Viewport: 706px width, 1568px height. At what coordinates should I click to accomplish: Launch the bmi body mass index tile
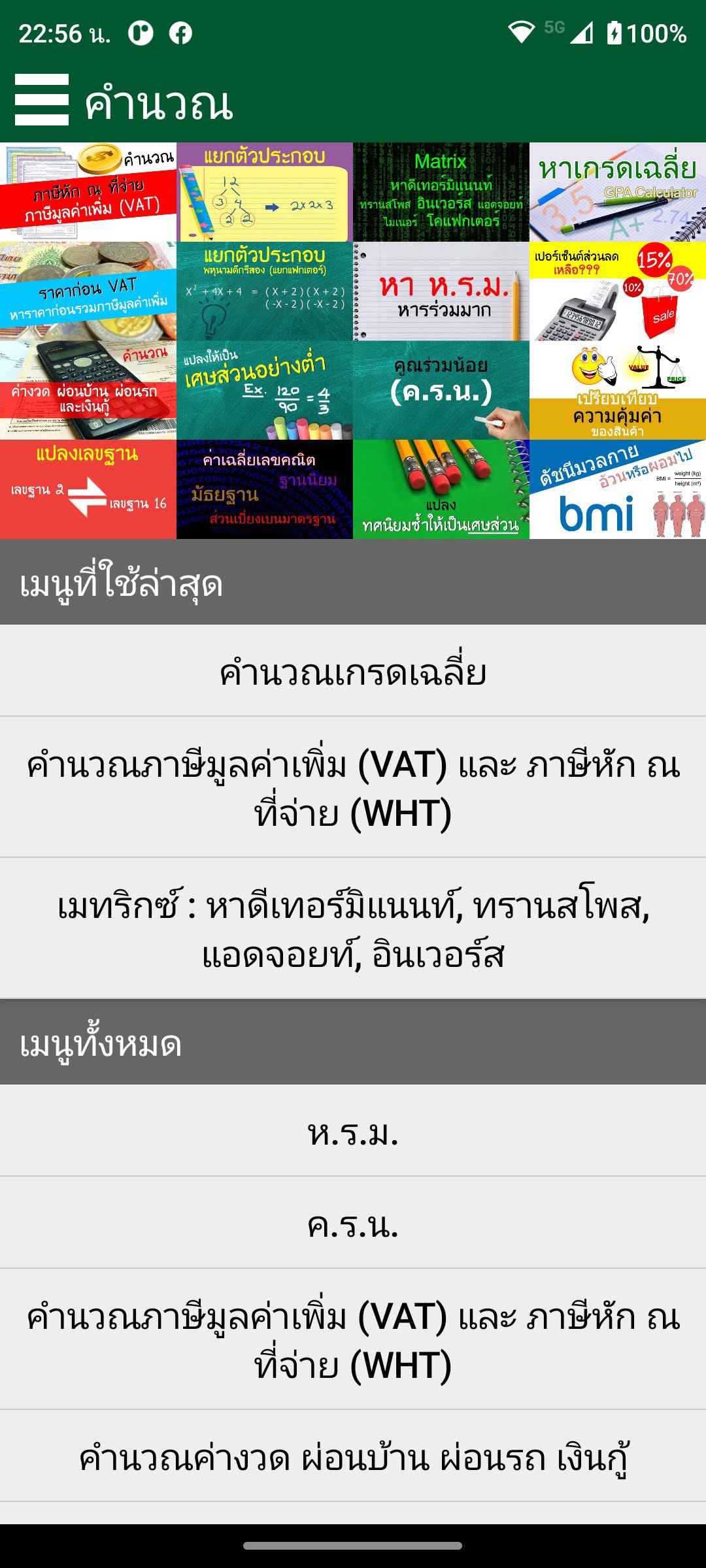point(618,489)
